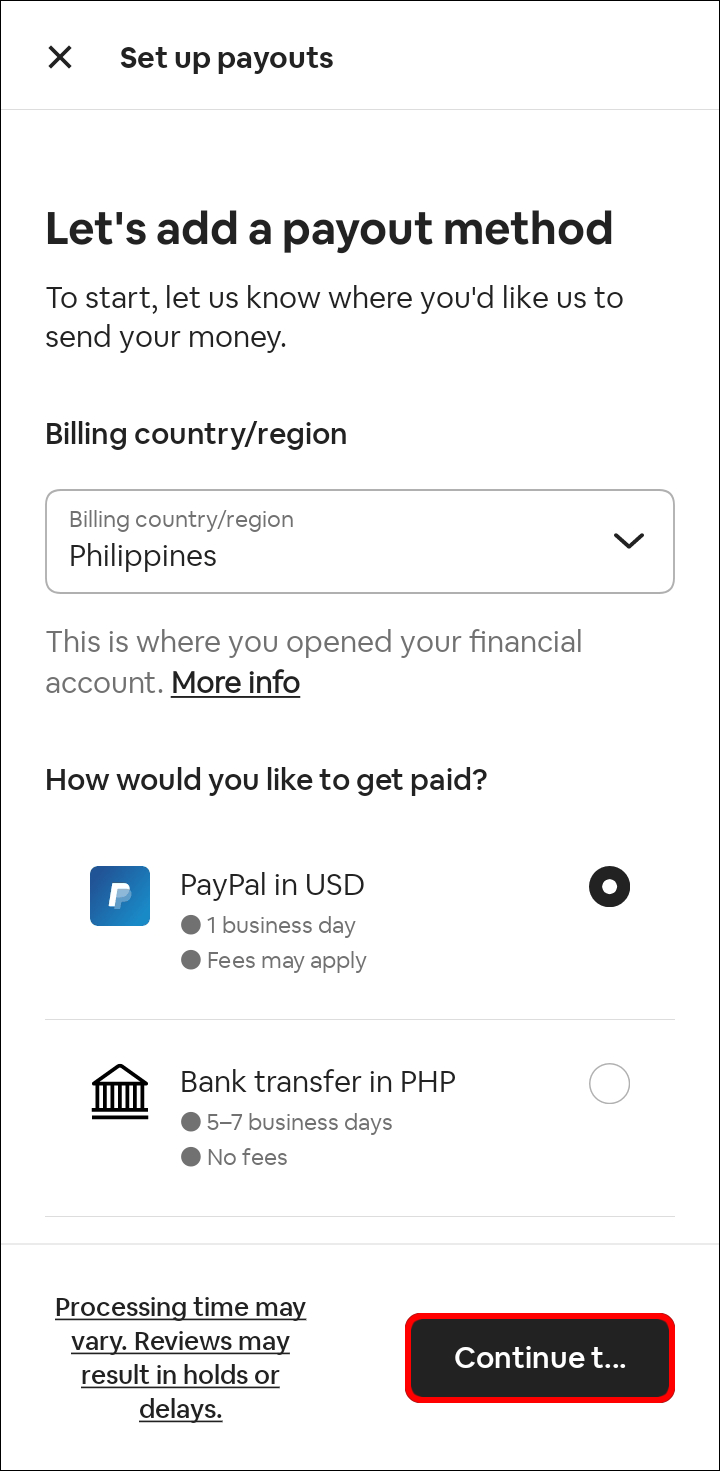Click the "Set up payouts" header text
The height and width of the screenshot is (1471, 720).
(x=227, y=57)
